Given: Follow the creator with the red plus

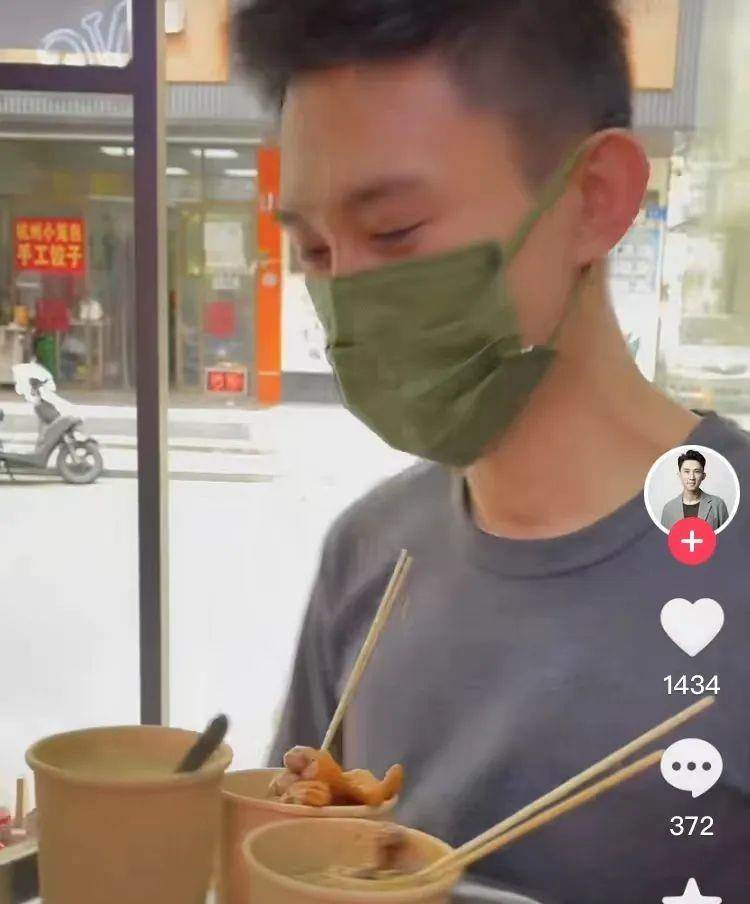Looking at the screenshot, I should pyautogui.click(x=692, y=542).
